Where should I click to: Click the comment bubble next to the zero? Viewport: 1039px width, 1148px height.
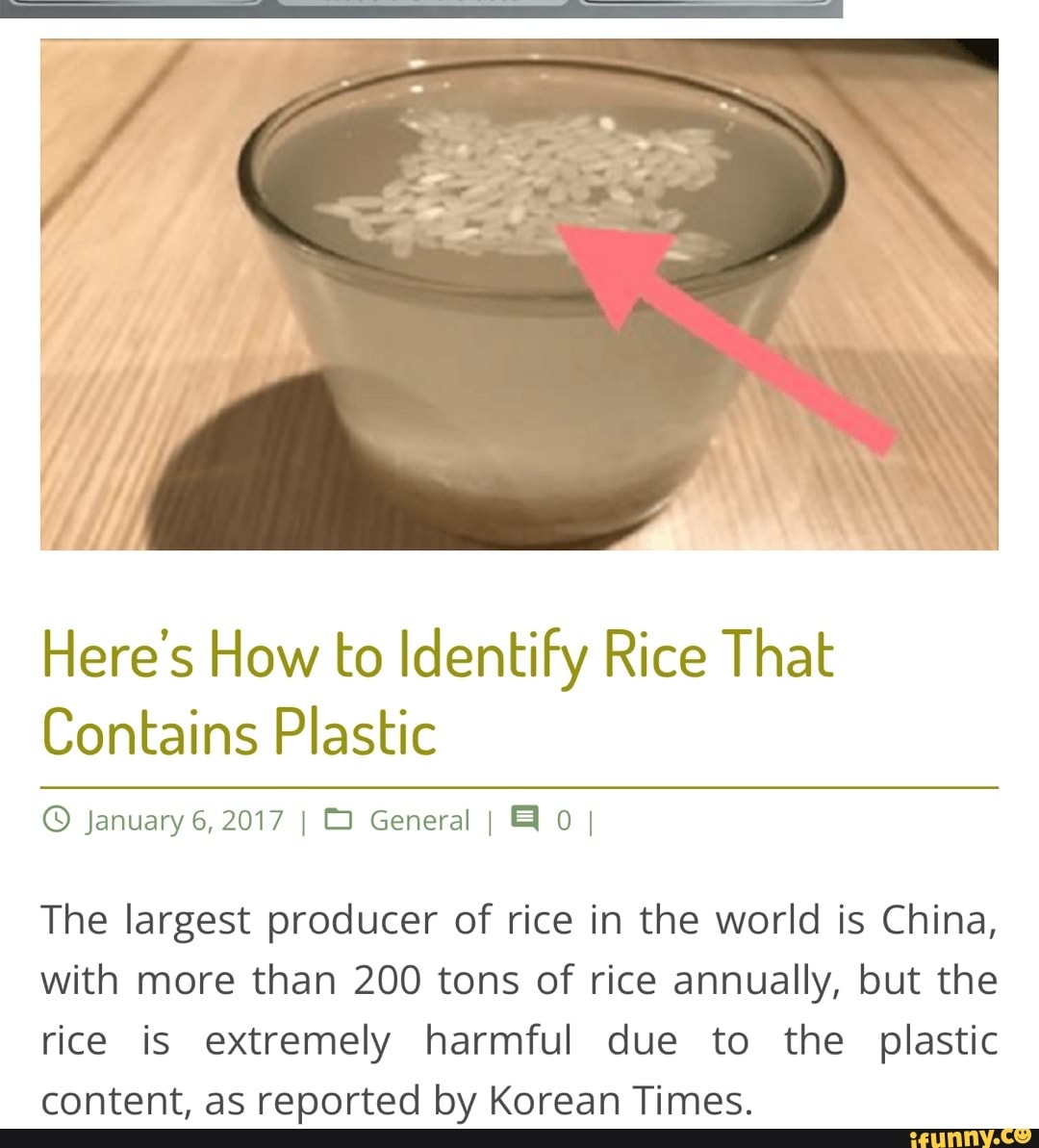tap(524, 817)
